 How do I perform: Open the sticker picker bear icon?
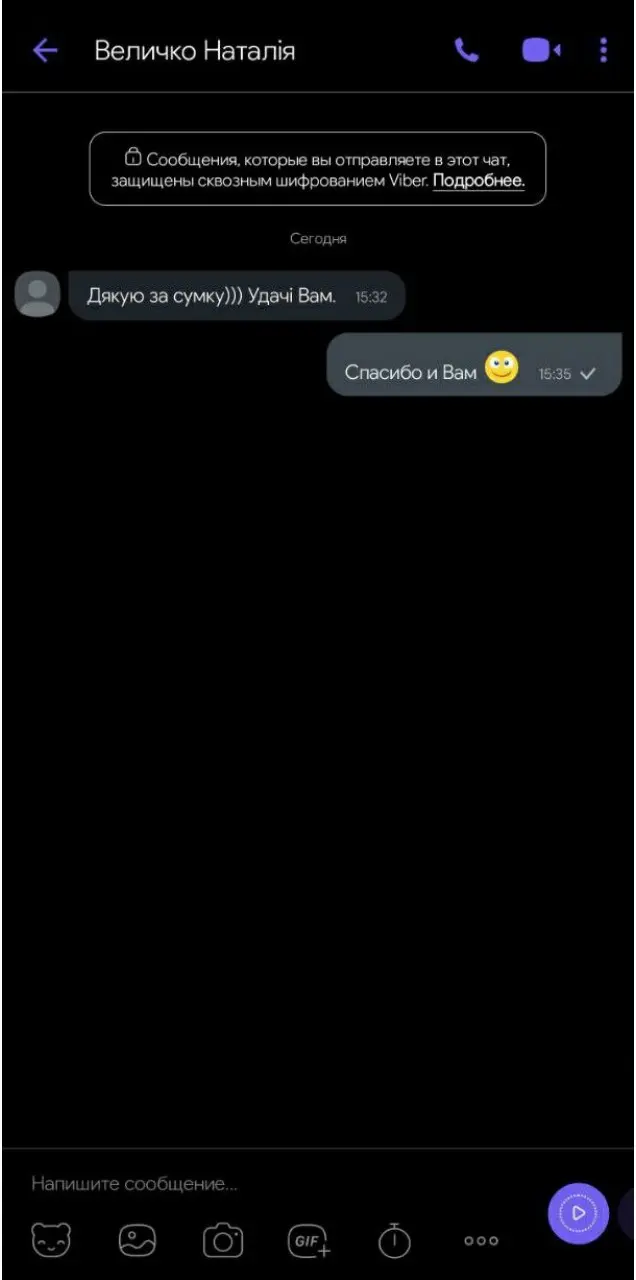(x=52, y=1241)
